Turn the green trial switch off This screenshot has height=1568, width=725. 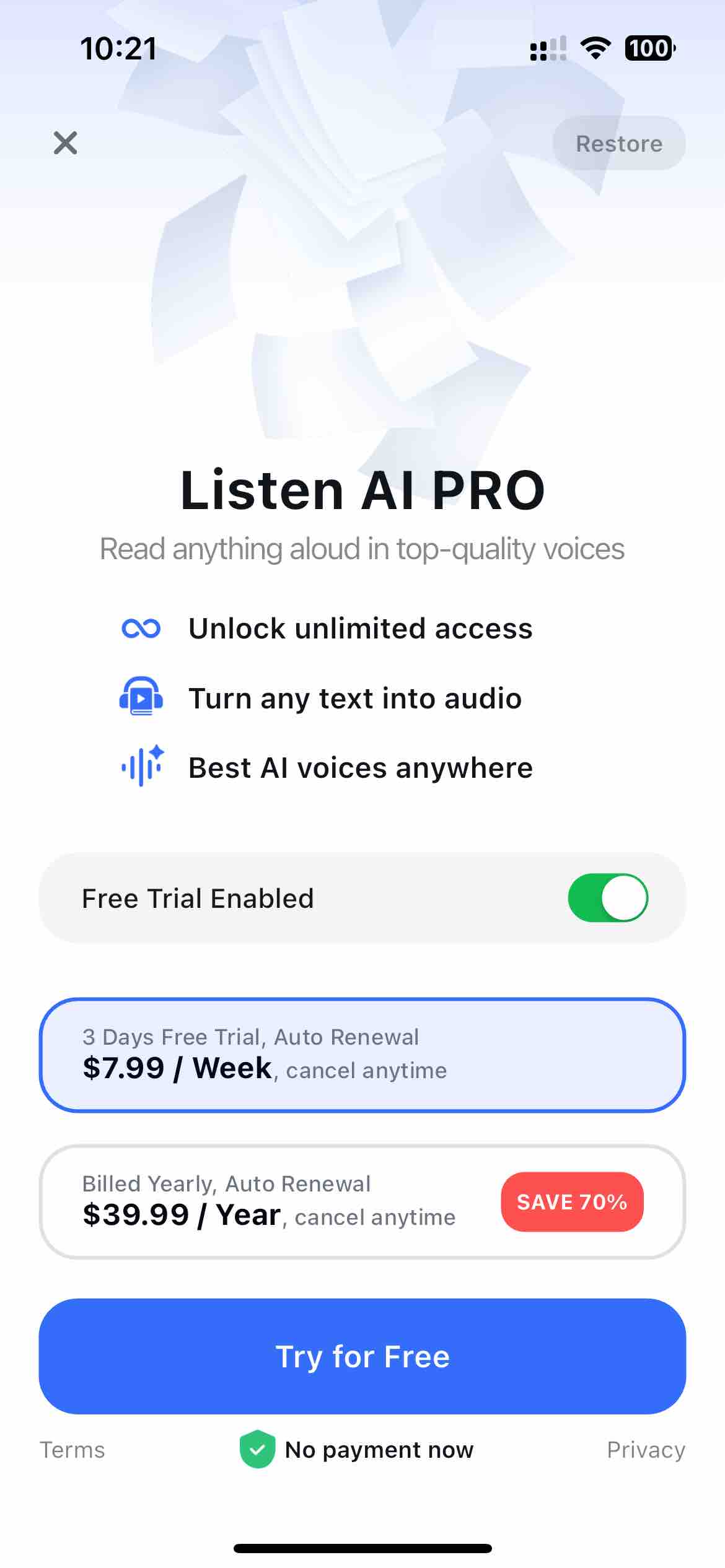pyautogui.click(x=610, y=898)
